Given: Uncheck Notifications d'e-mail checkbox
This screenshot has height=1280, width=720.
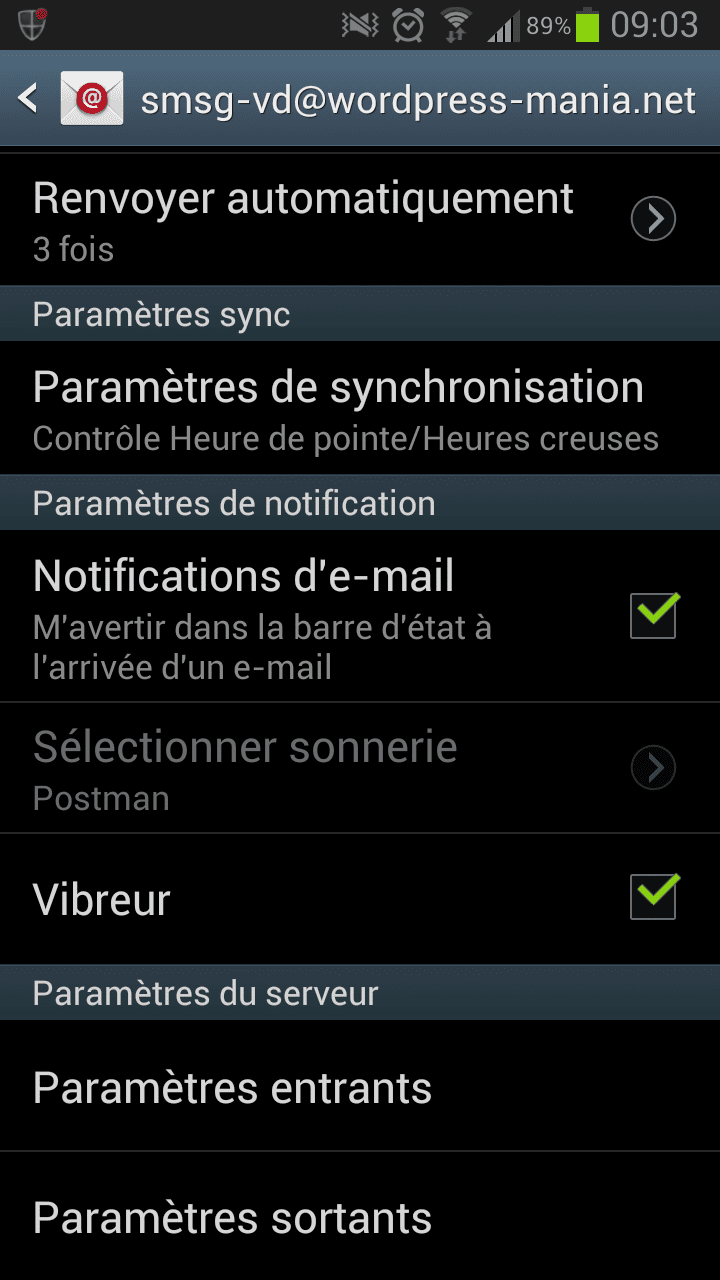Looking at the screenshot, I should [x=654, y=615].
